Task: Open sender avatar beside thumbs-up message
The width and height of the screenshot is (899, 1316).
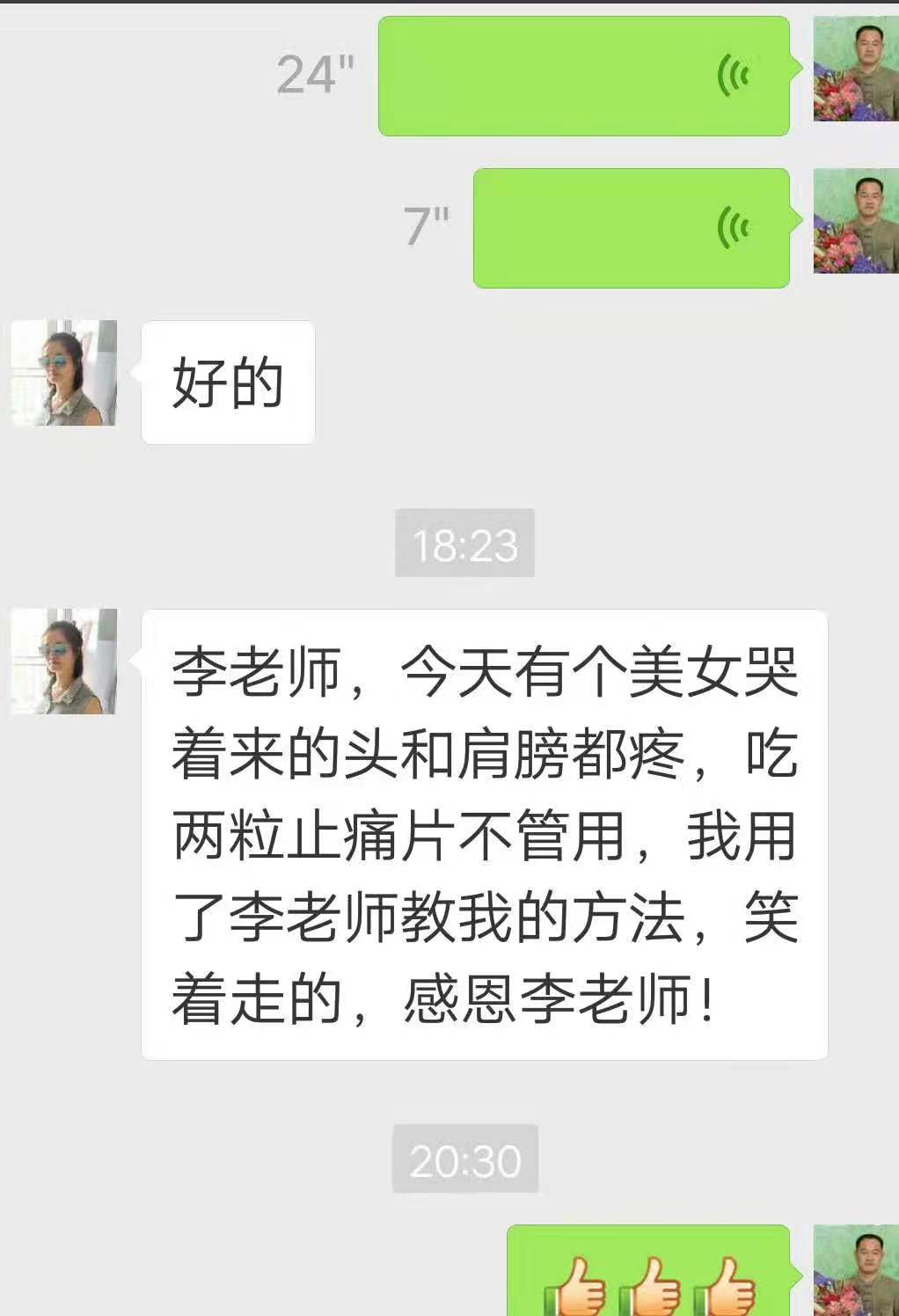Action: pyautogui.click(x=855, y=1271)
